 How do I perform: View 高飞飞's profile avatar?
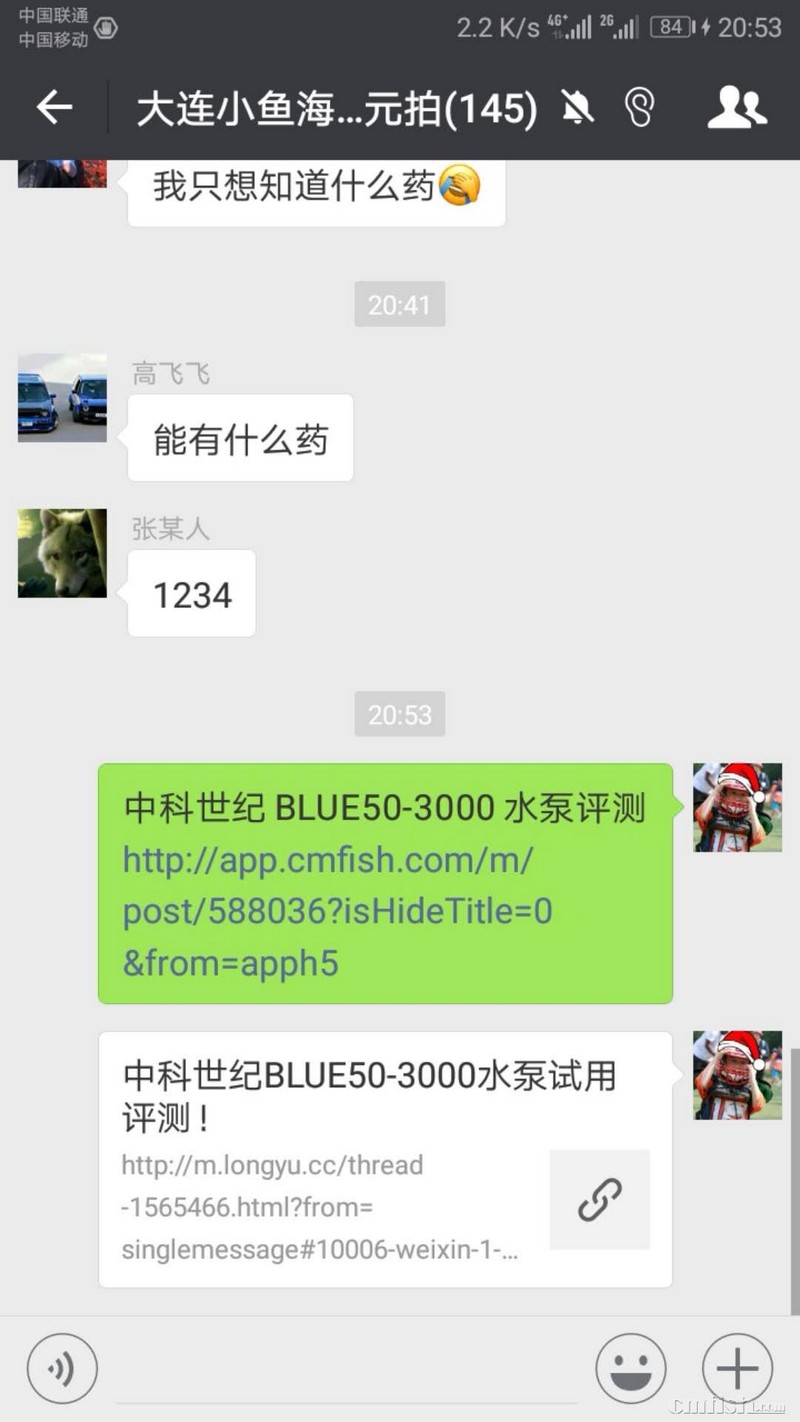pos(62,398)
